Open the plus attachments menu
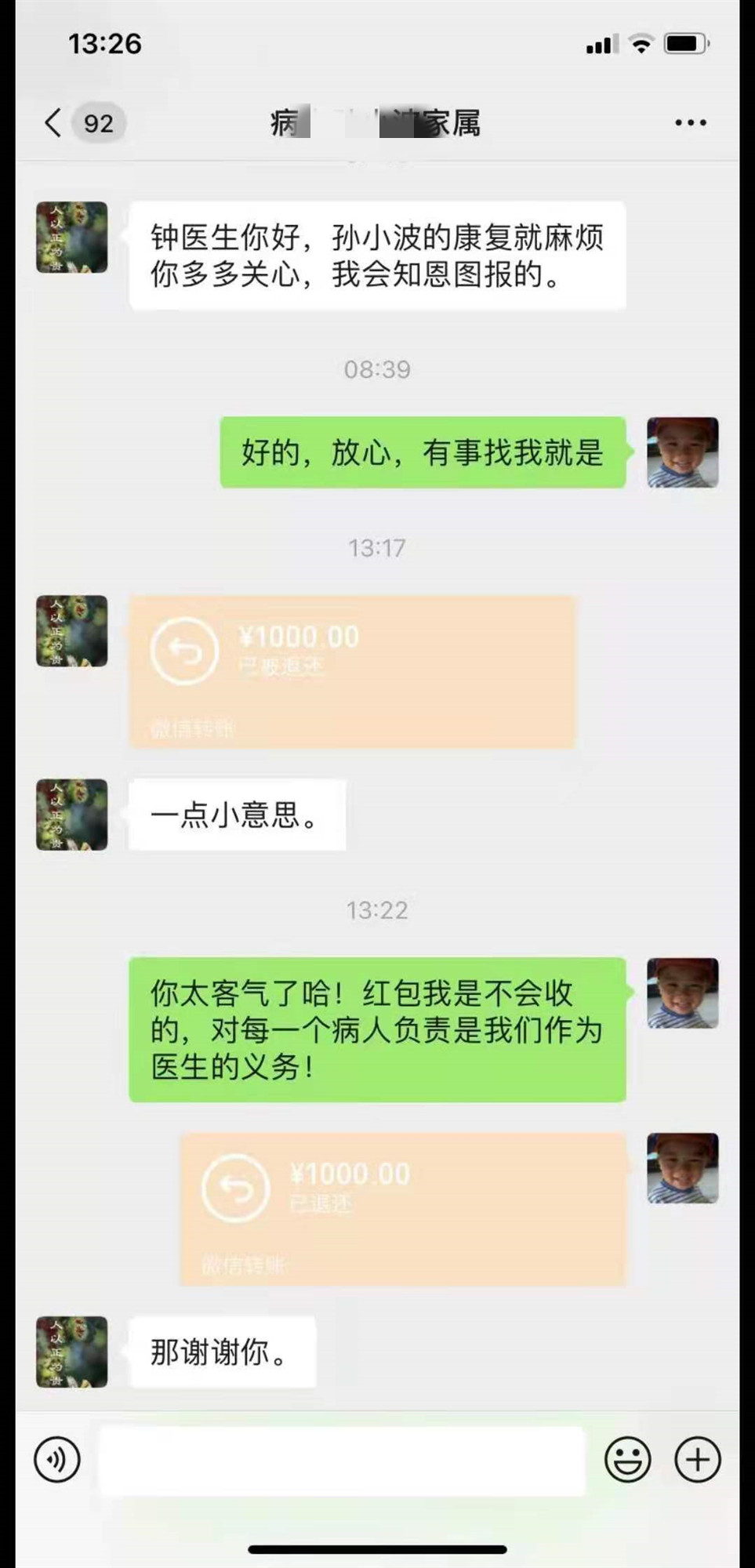 coord(697,1460)
